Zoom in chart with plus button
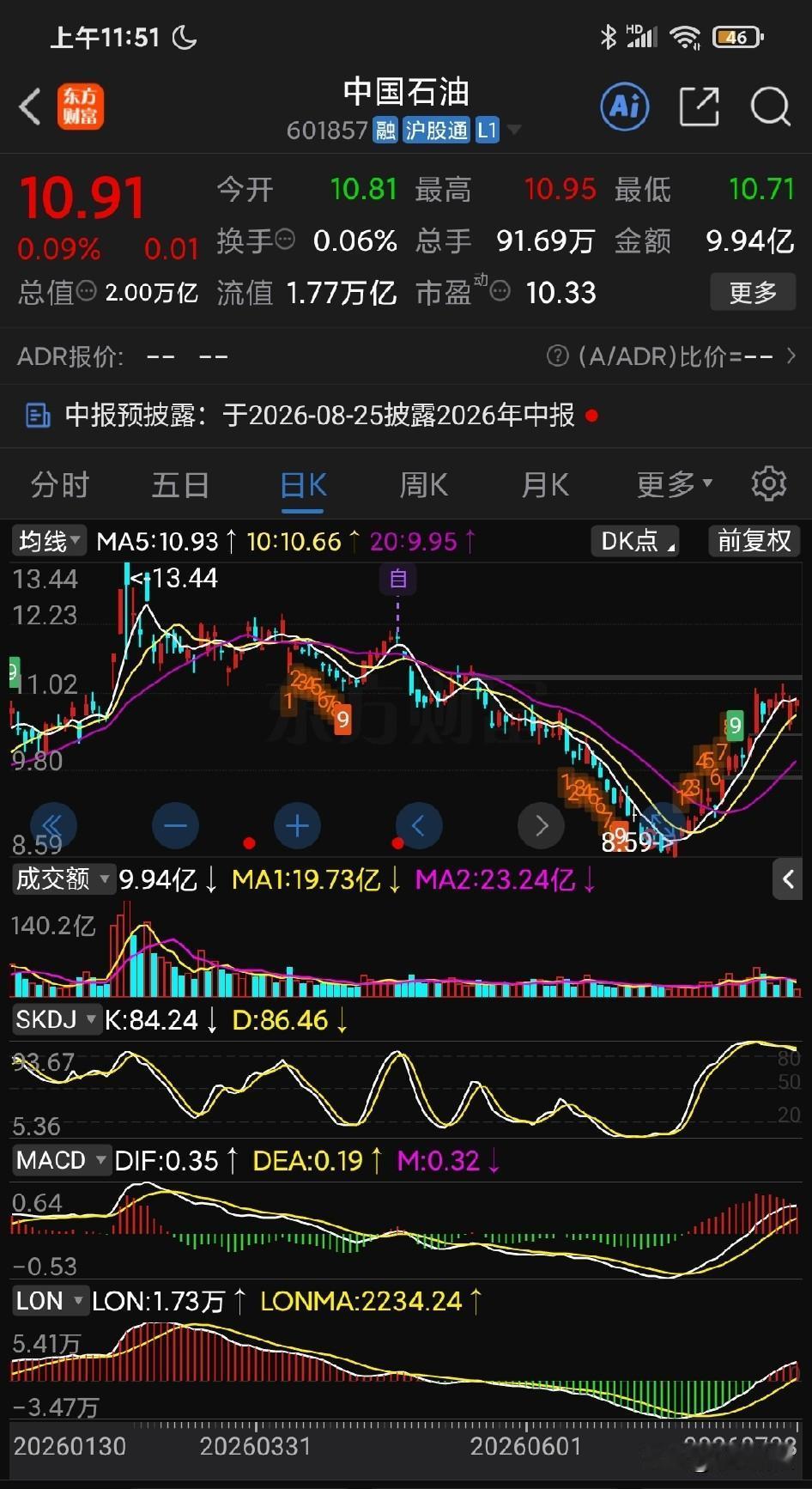 click(297, 826)
